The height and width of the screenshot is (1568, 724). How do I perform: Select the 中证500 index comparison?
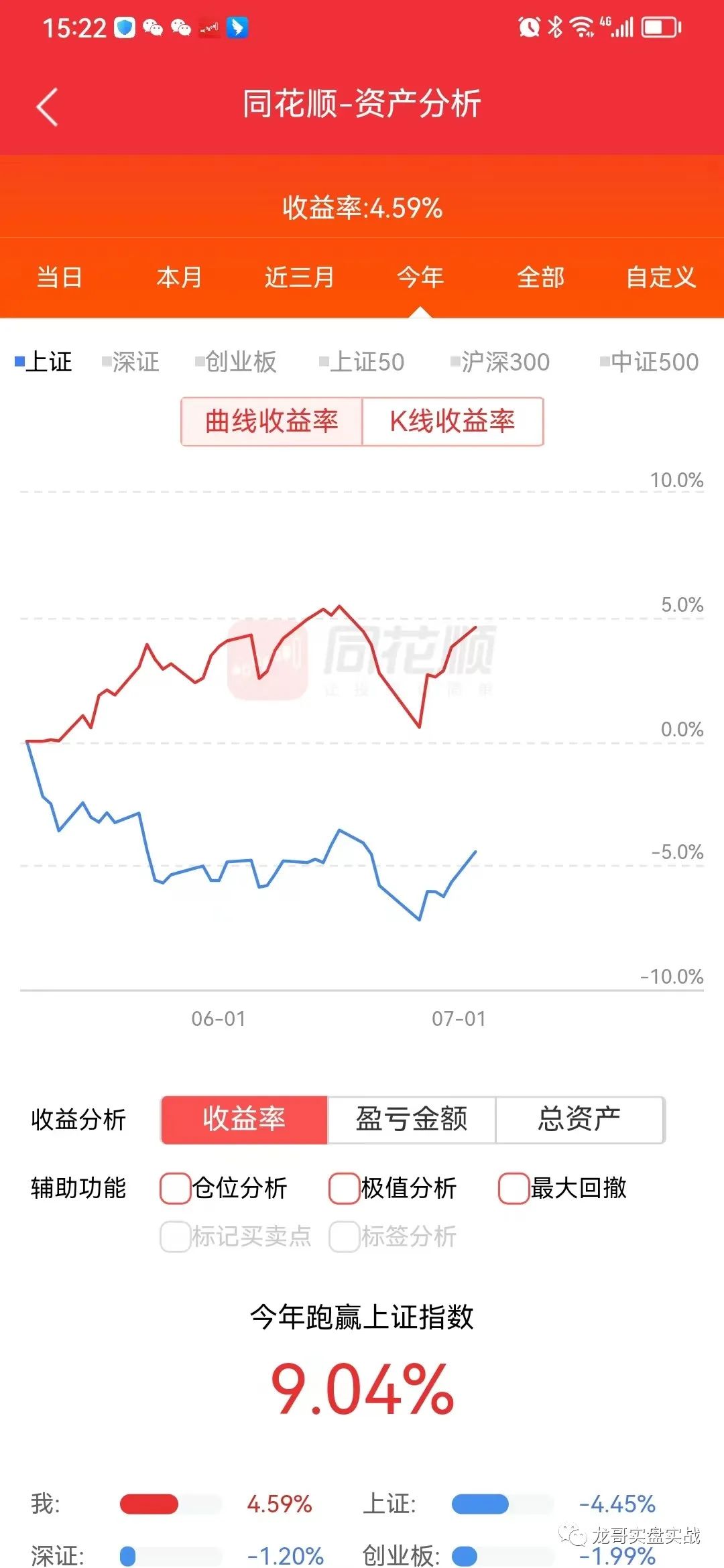(x=650, y=362)
